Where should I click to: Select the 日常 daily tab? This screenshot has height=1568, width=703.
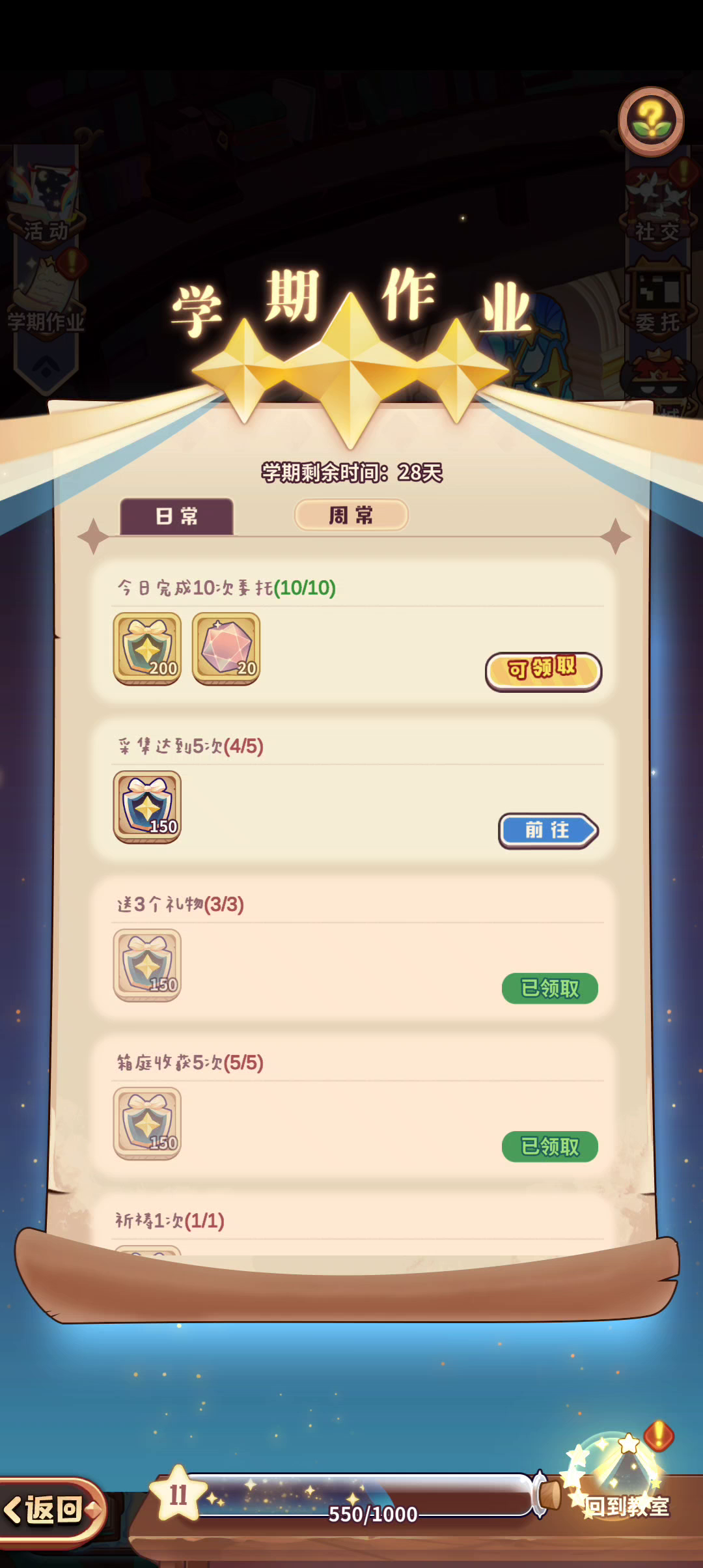(x=176, y=516)
